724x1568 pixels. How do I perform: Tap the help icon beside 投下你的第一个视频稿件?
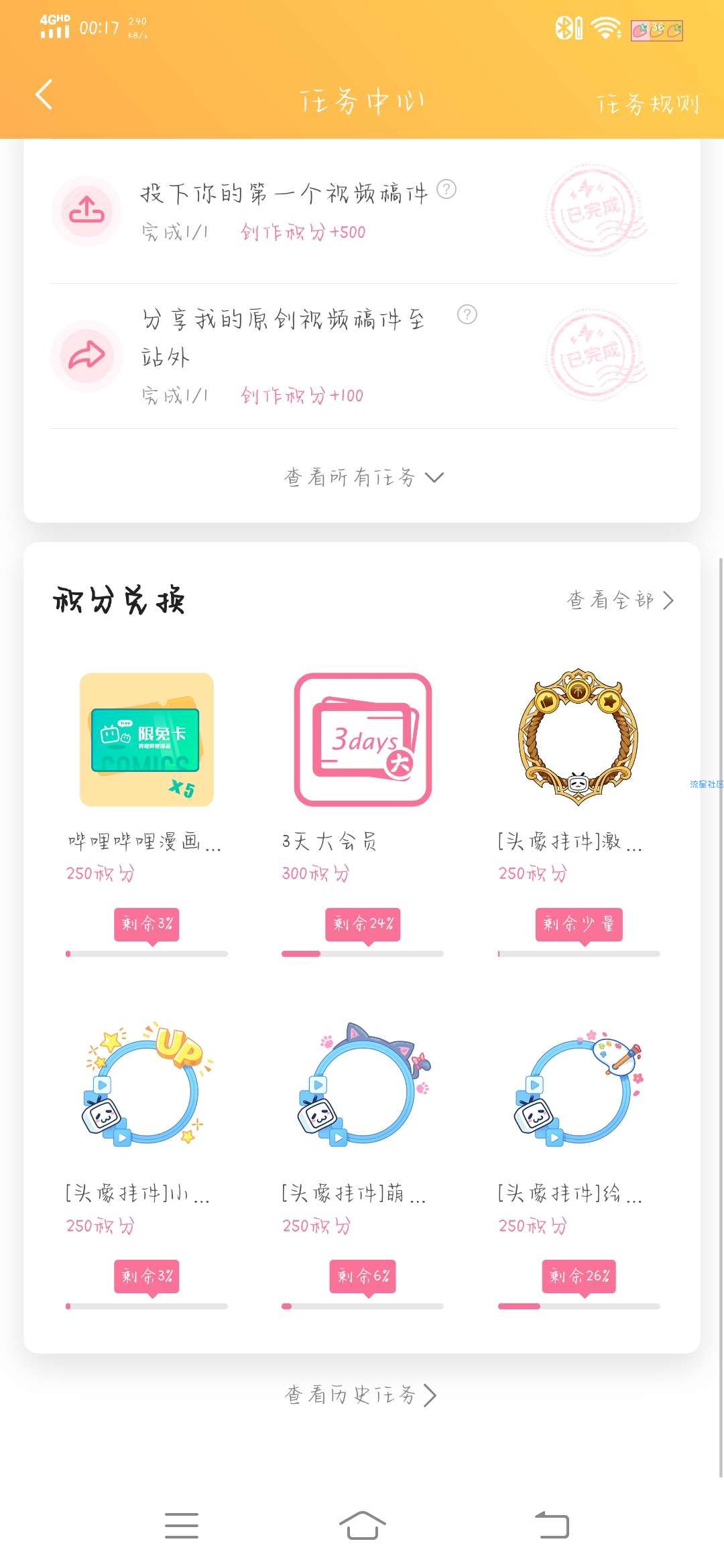coord(446,190)
